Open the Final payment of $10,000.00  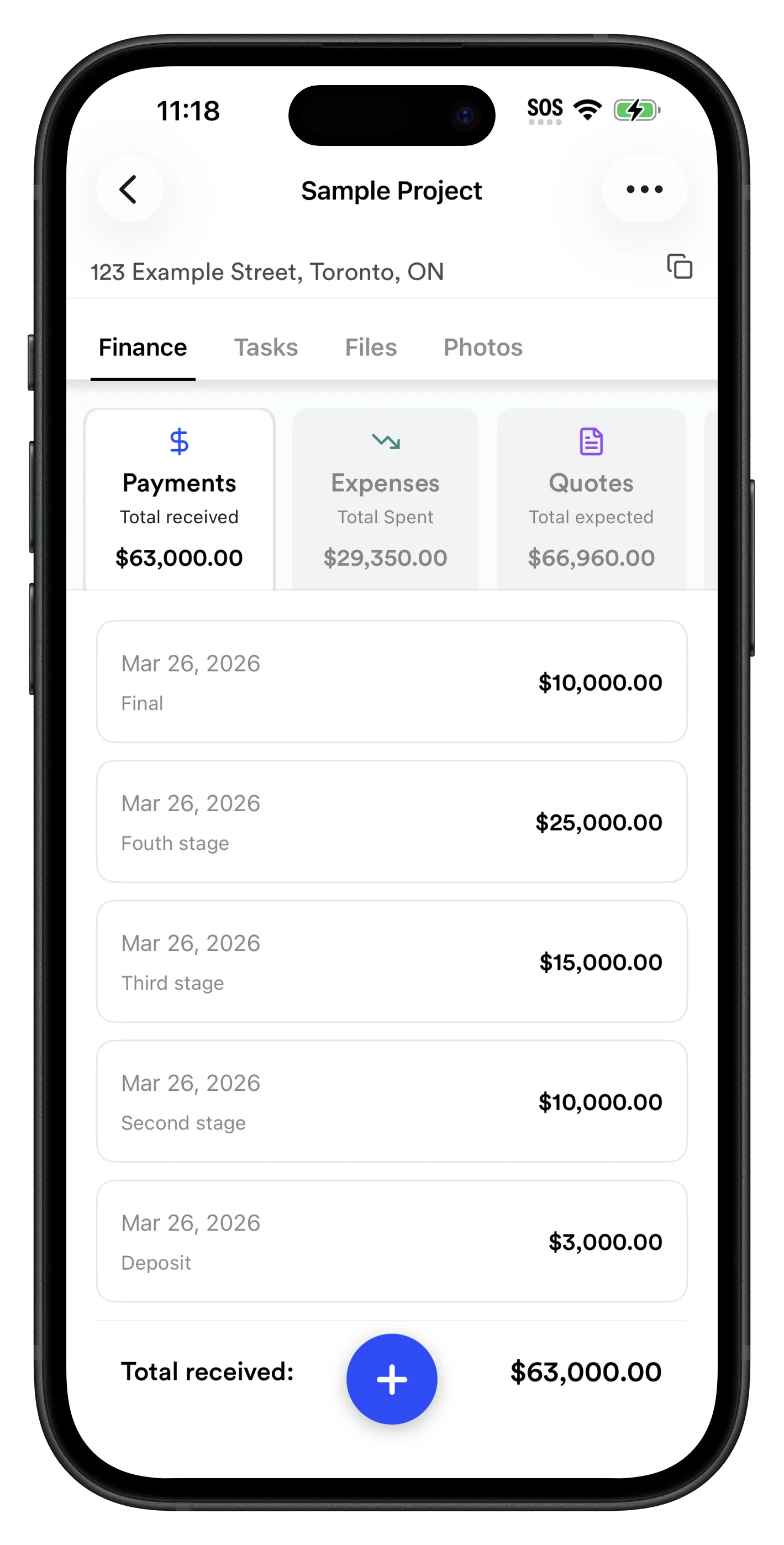(392, 682)
